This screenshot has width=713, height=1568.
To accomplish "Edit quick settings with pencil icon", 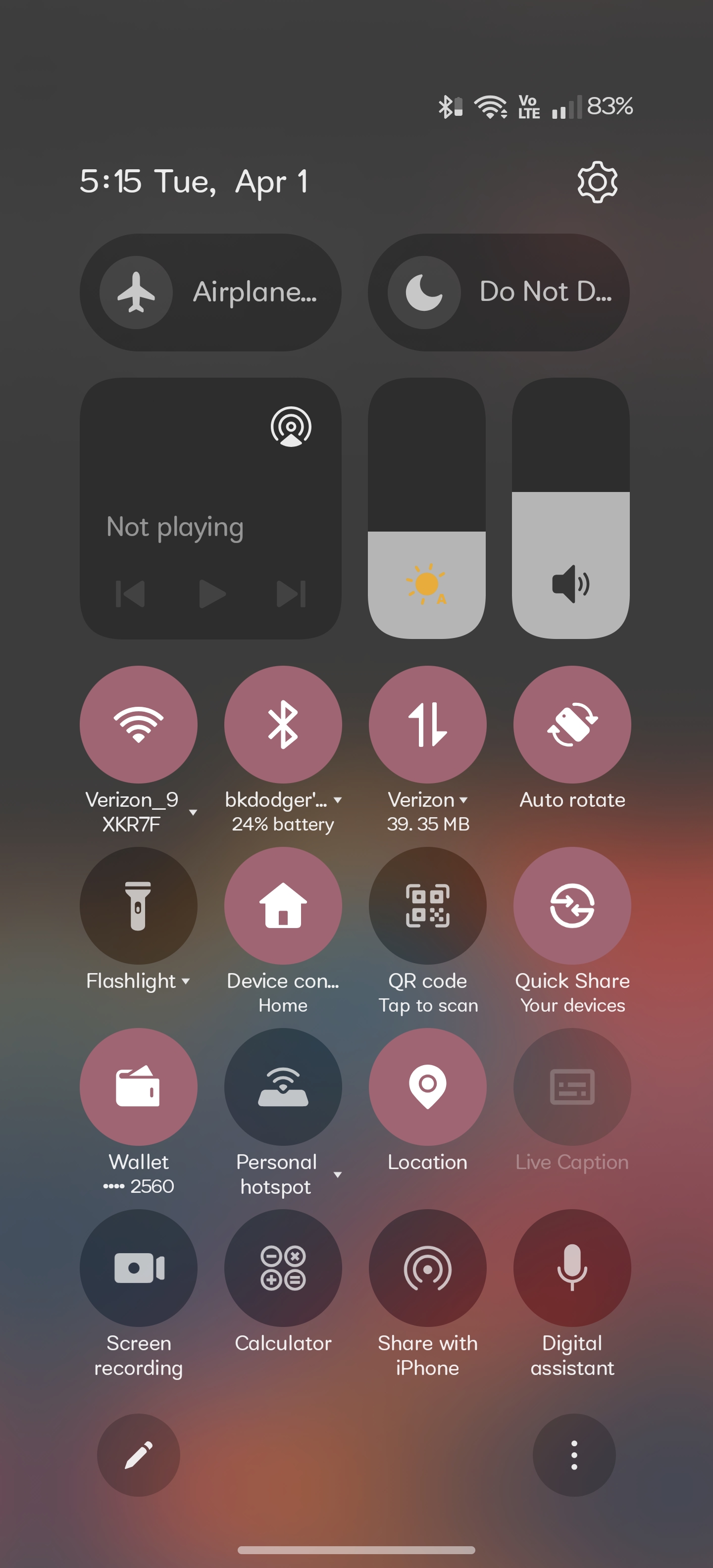I will tap(138, 1455).
